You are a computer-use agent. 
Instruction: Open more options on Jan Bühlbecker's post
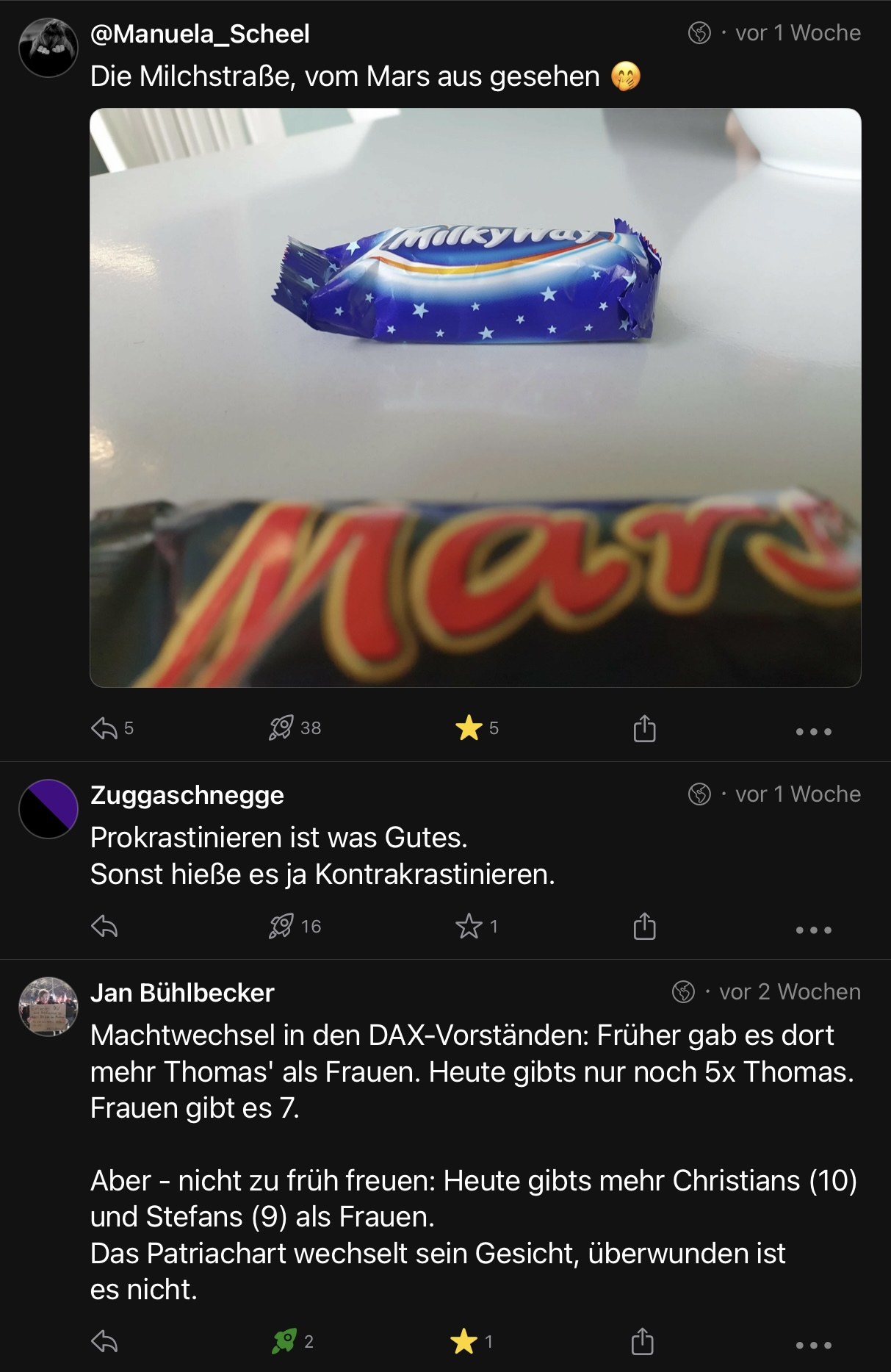[x=813, y=1345]
